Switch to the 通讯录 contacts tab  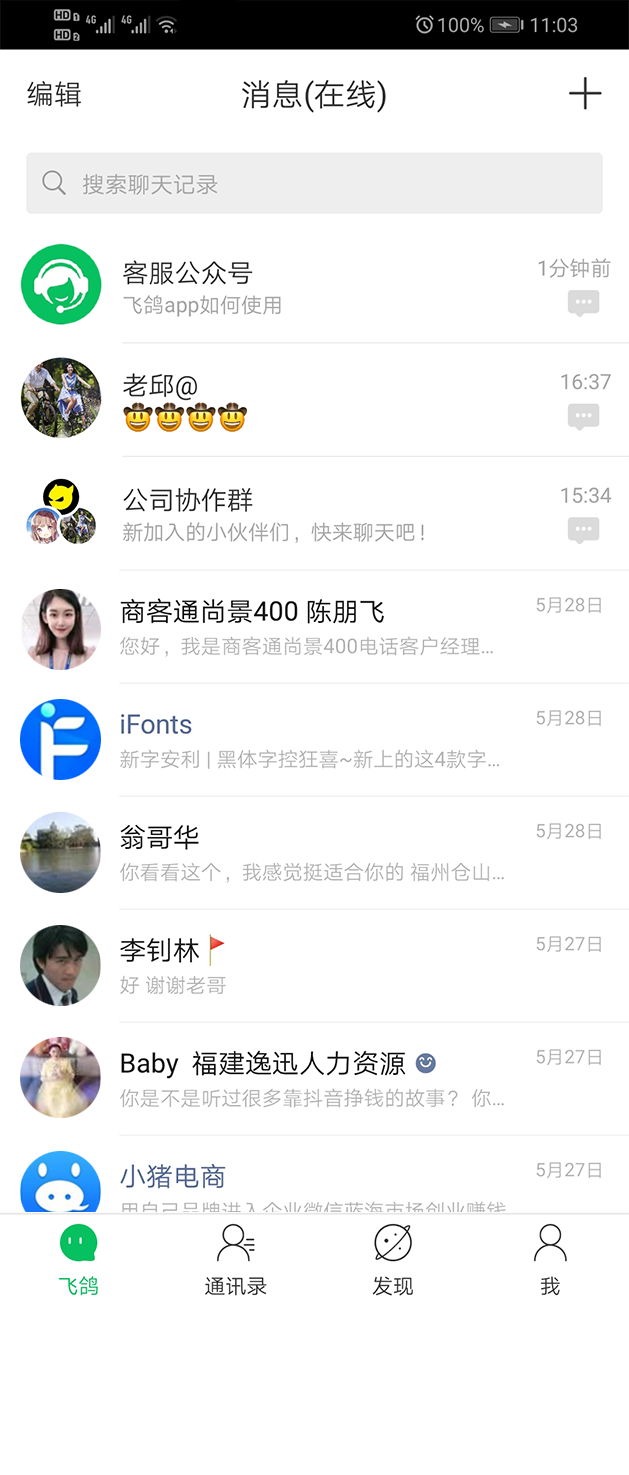236,1261
